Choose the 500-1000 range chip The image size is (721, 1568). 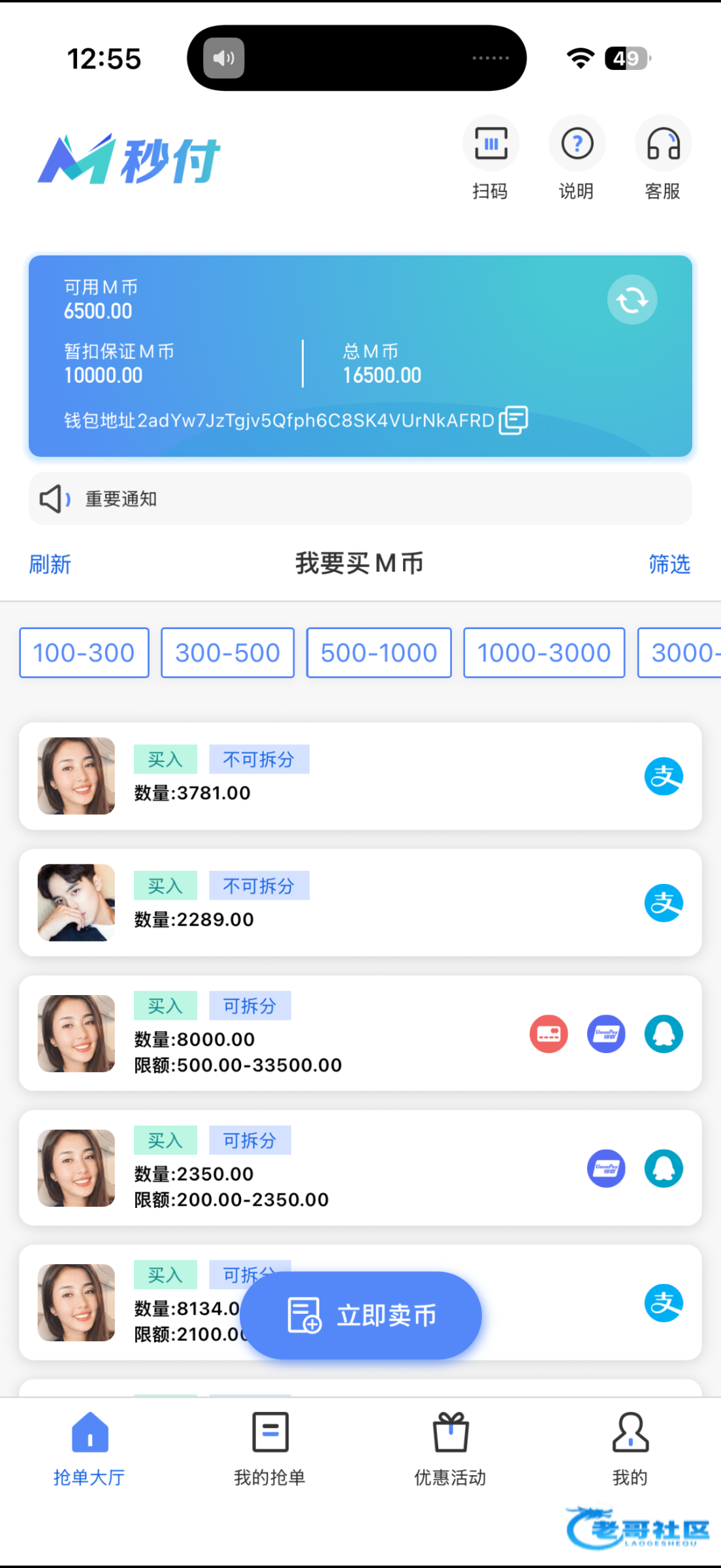[379, 653]
